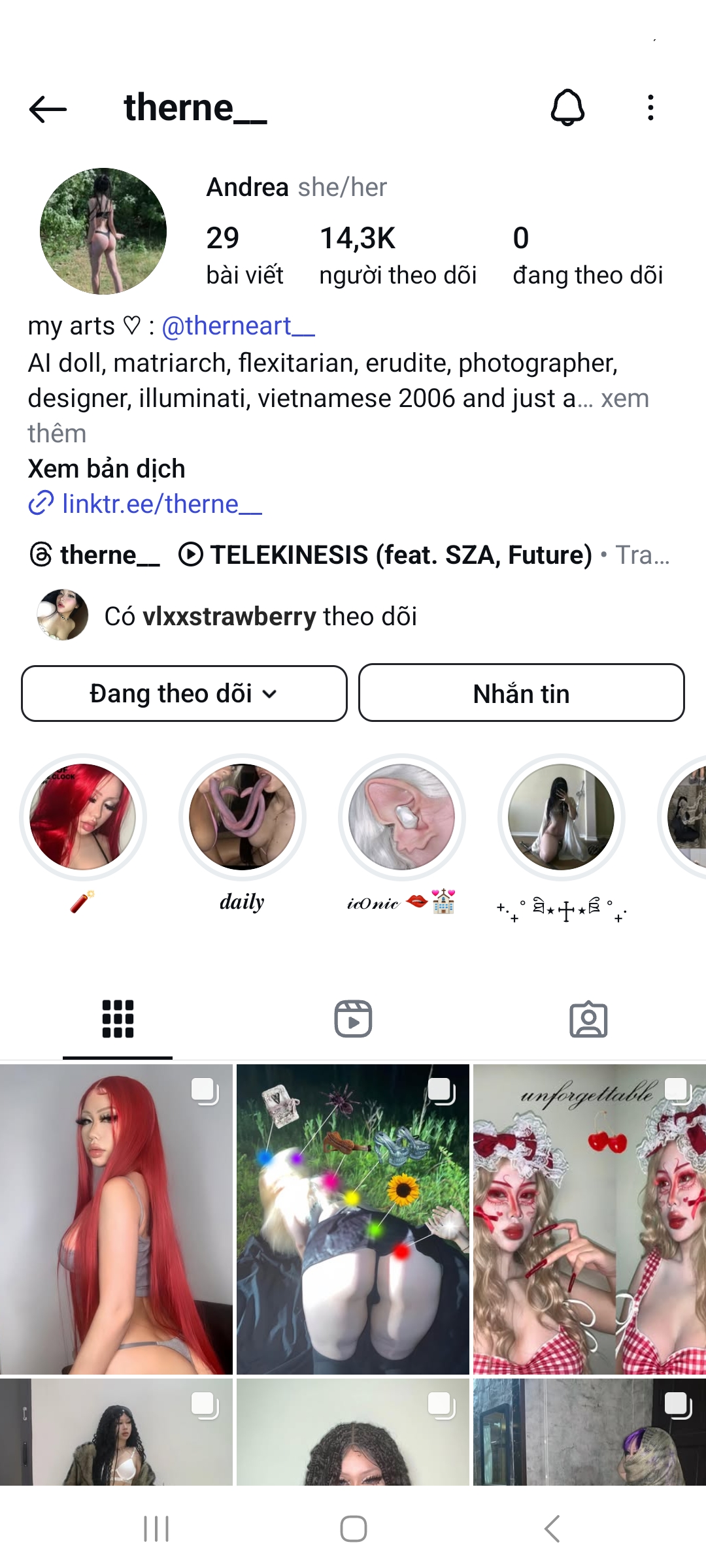The image size is (706, 1568).
Task: Open the notifications bell for this profile
Action: [x=567, y=108]
